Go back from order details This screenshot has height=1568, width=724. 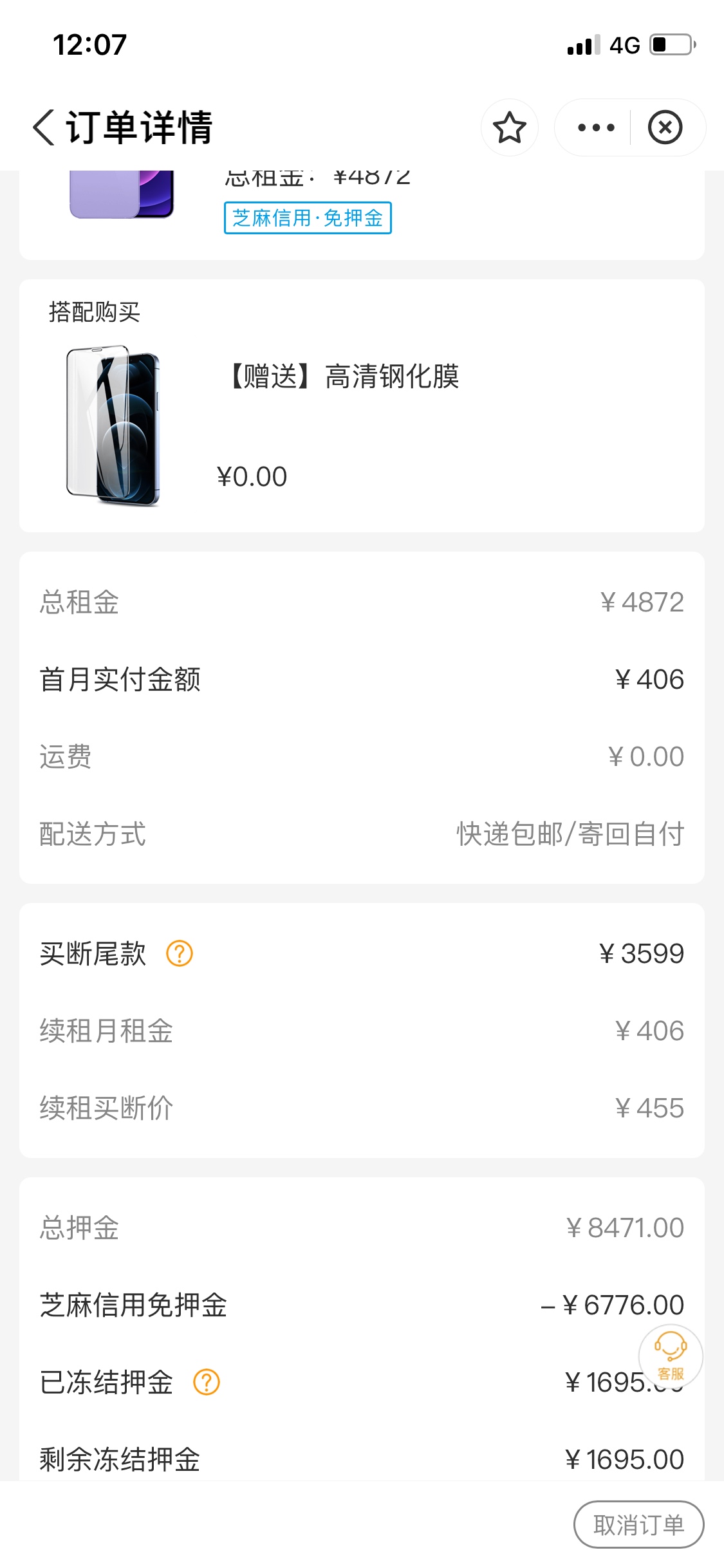click(44, 127)
